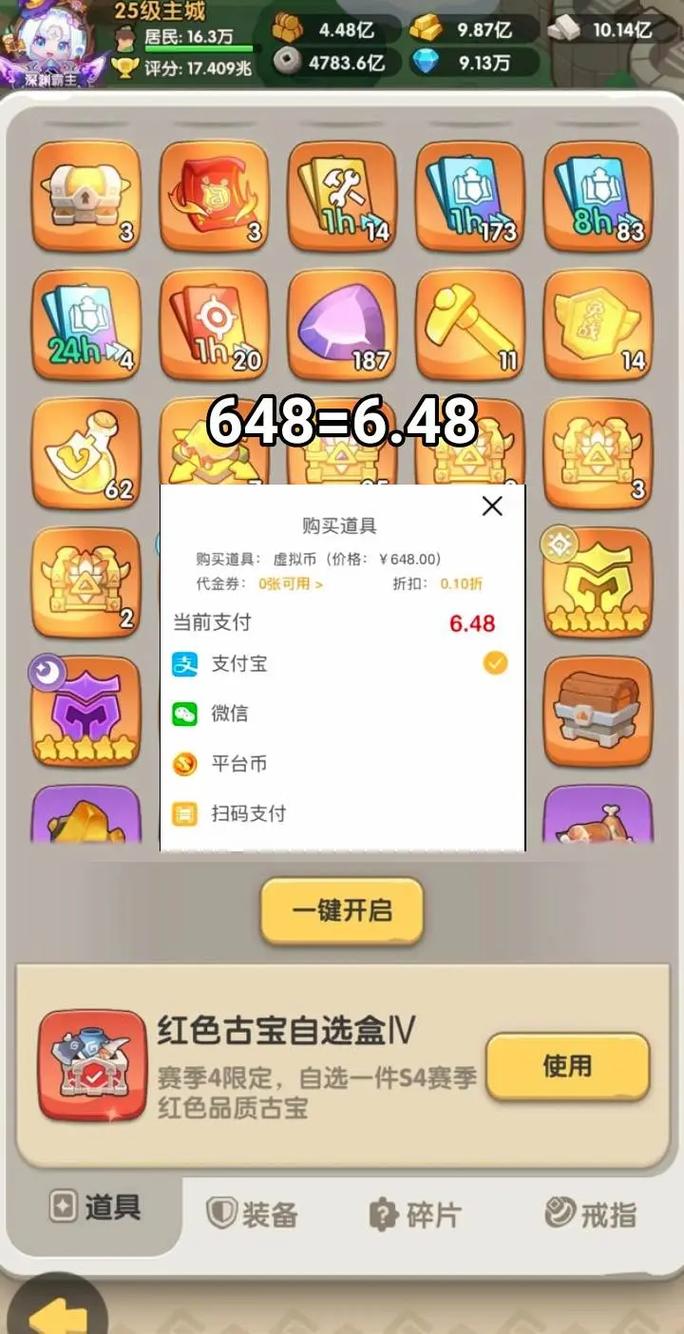Switch to the 装备 tab

pyautogui.click(x=253, y=1215)
